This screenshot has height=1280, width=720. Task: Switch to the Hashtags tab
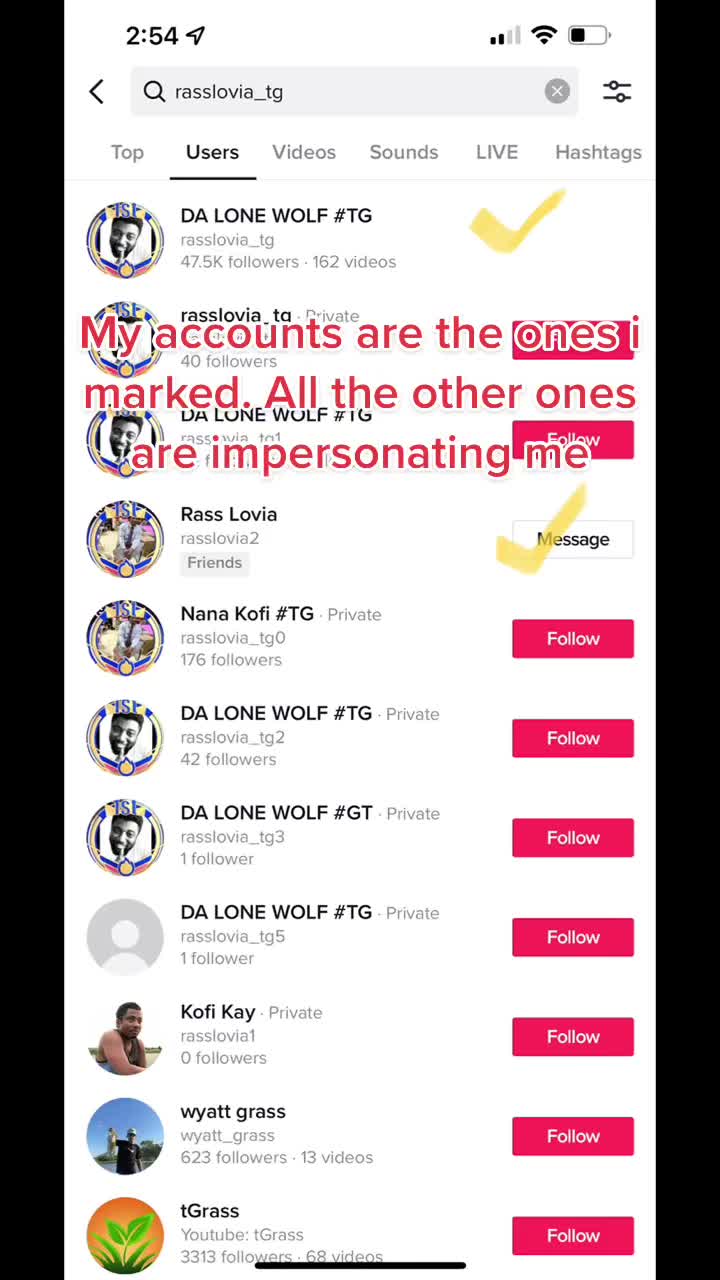pyautogui.click(x=598, y=152)
